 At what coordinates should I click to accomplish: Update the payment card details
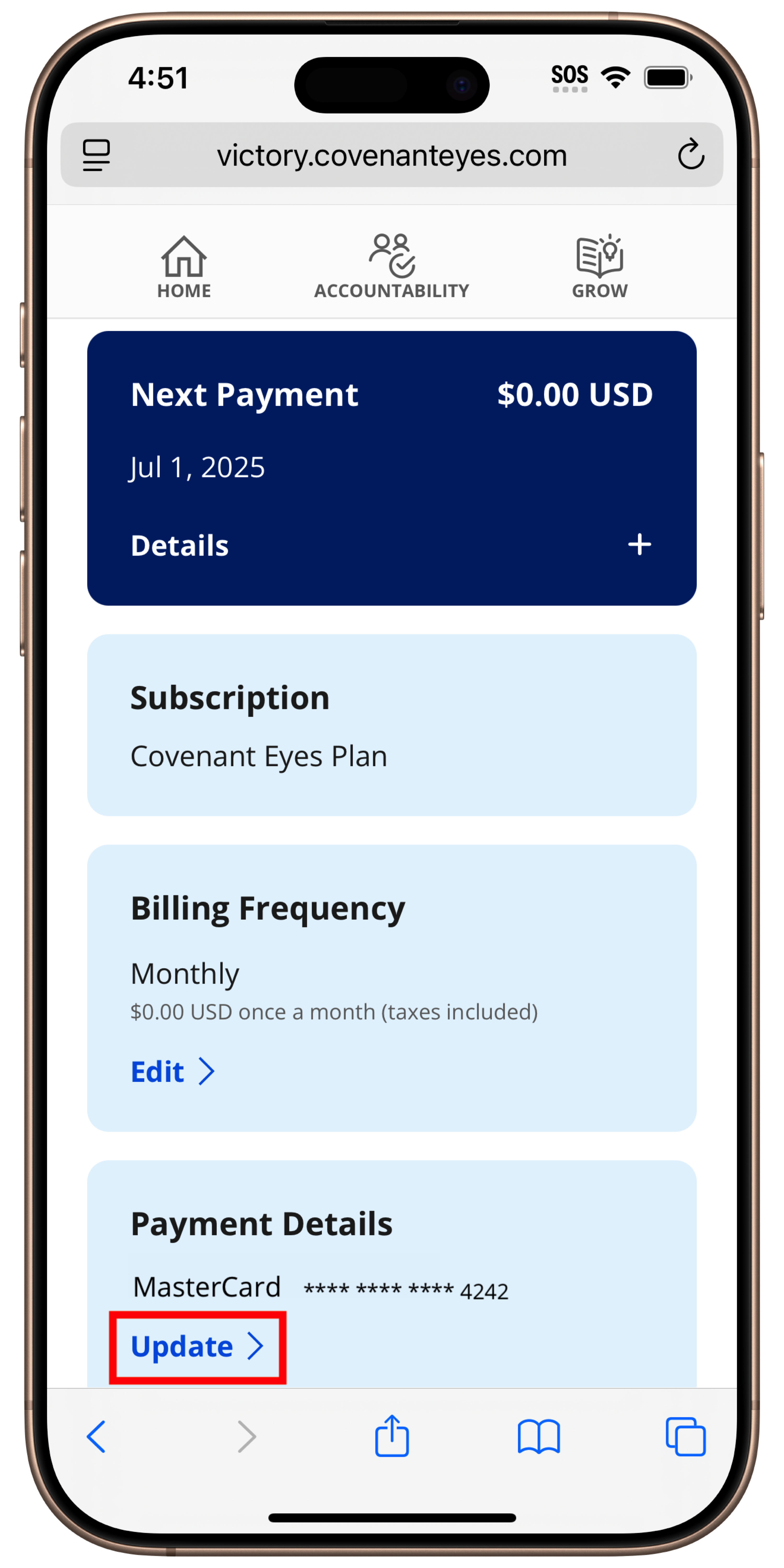pos(197,1346)
